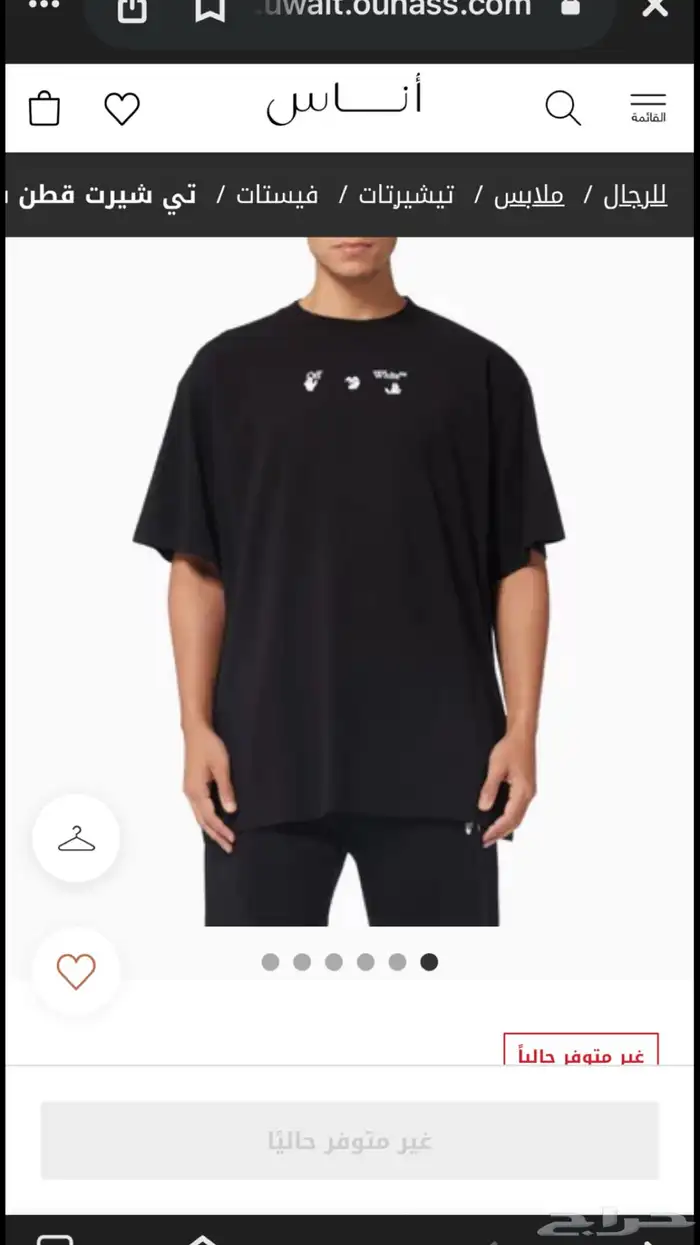This screenshot has width=700, height=1245.
Task: Add this t-shirt to favorites
Action: click(76, 971)
